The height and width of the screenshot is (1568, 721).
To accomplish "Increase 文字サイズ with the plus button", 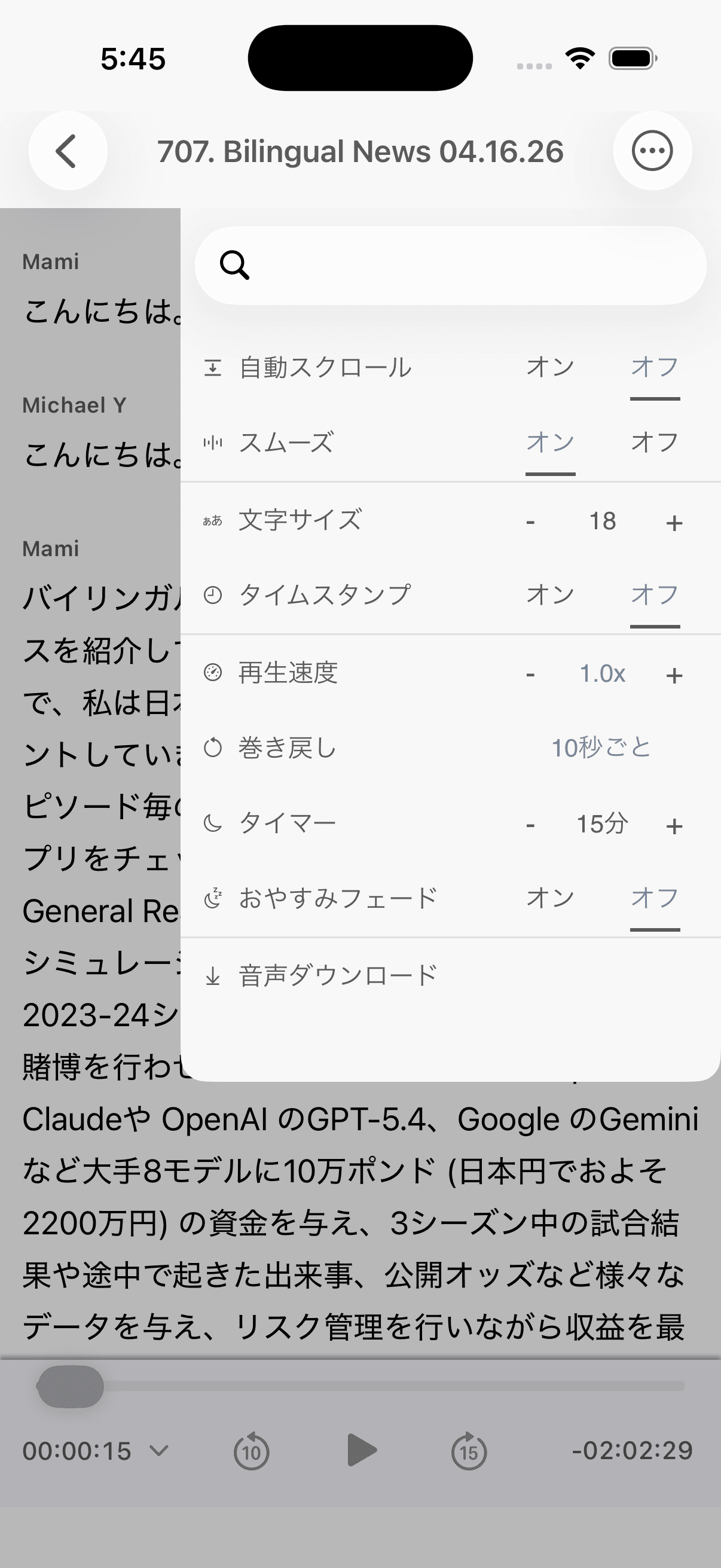I will [x=674, y=522].
